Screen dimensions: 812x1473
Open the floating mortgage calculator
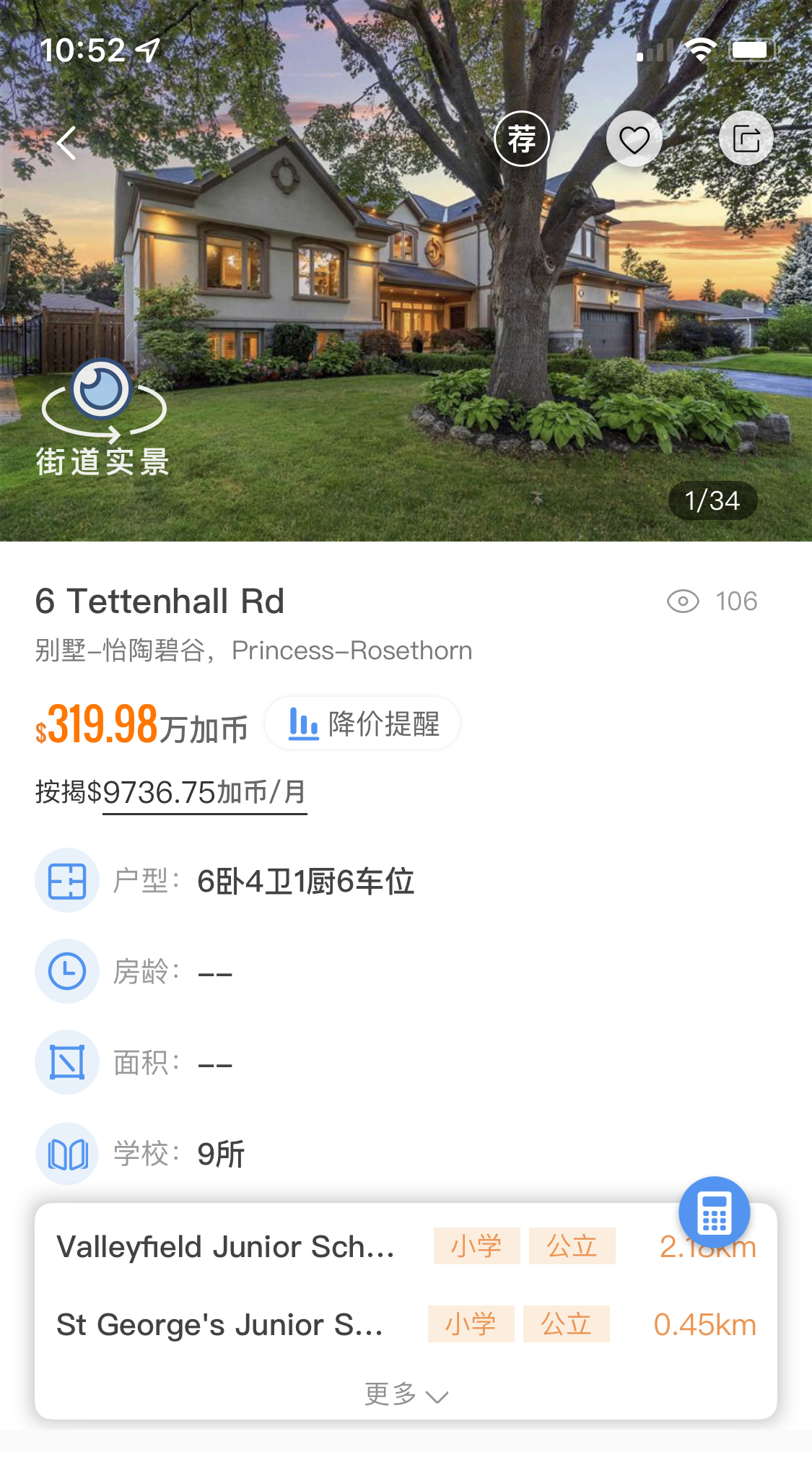tap(714, 1212)
